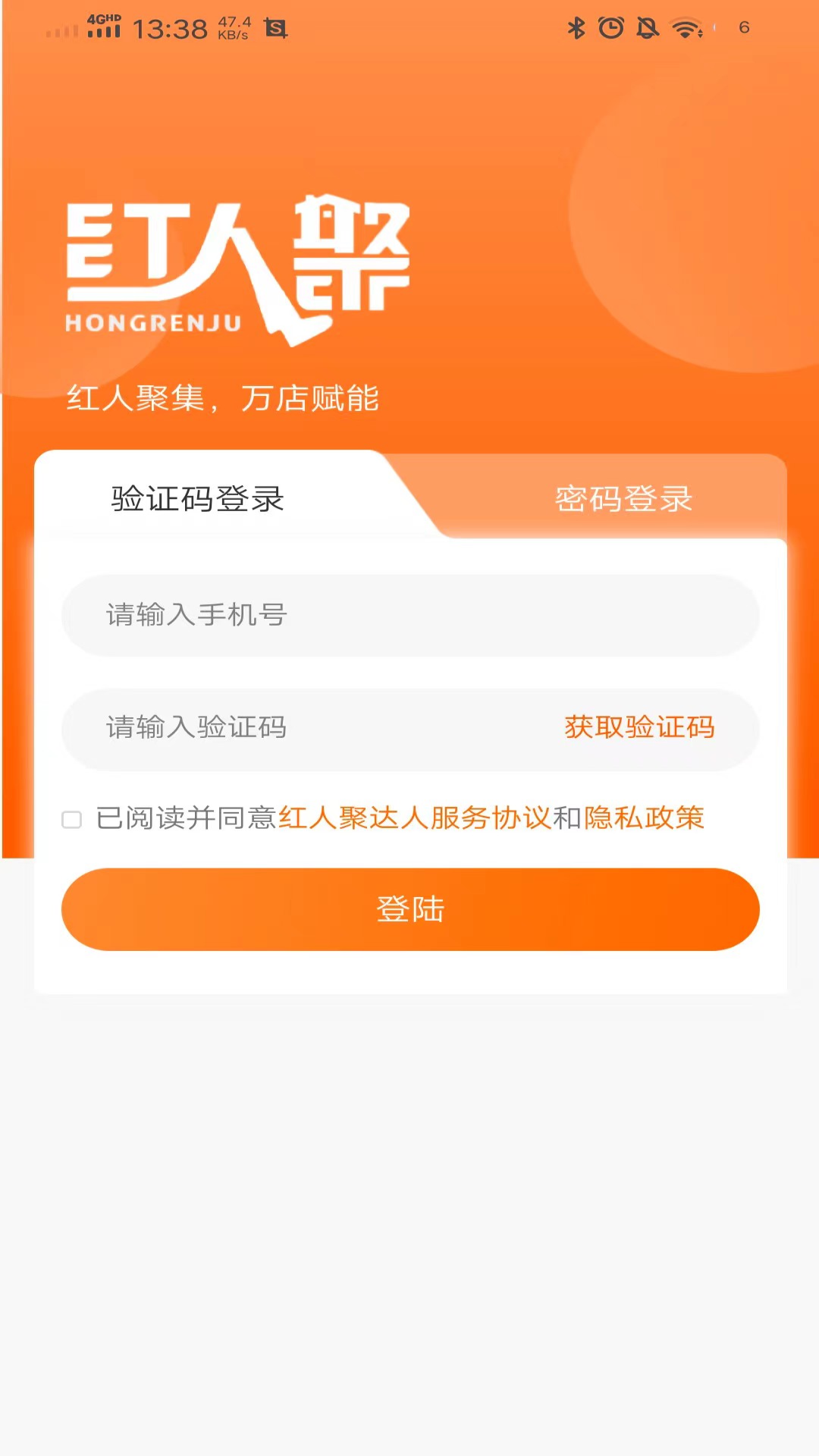The width and height of the screenshot is (819, 1456).
Task: Tap the phone number input field
Action: click(x=409, y=615)
